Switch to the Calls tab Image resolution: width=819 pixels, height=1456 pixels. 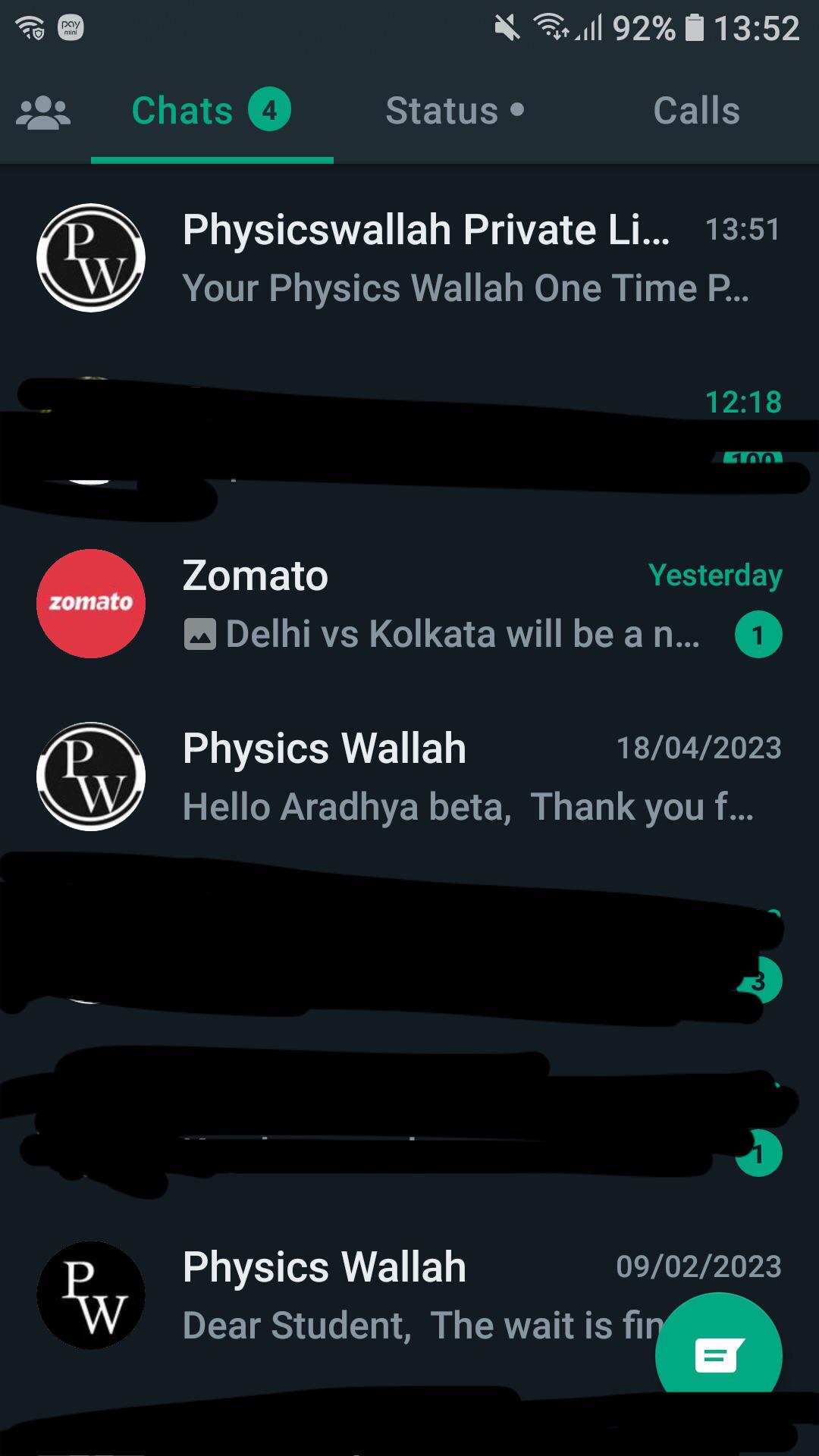[x=696, y=111]
